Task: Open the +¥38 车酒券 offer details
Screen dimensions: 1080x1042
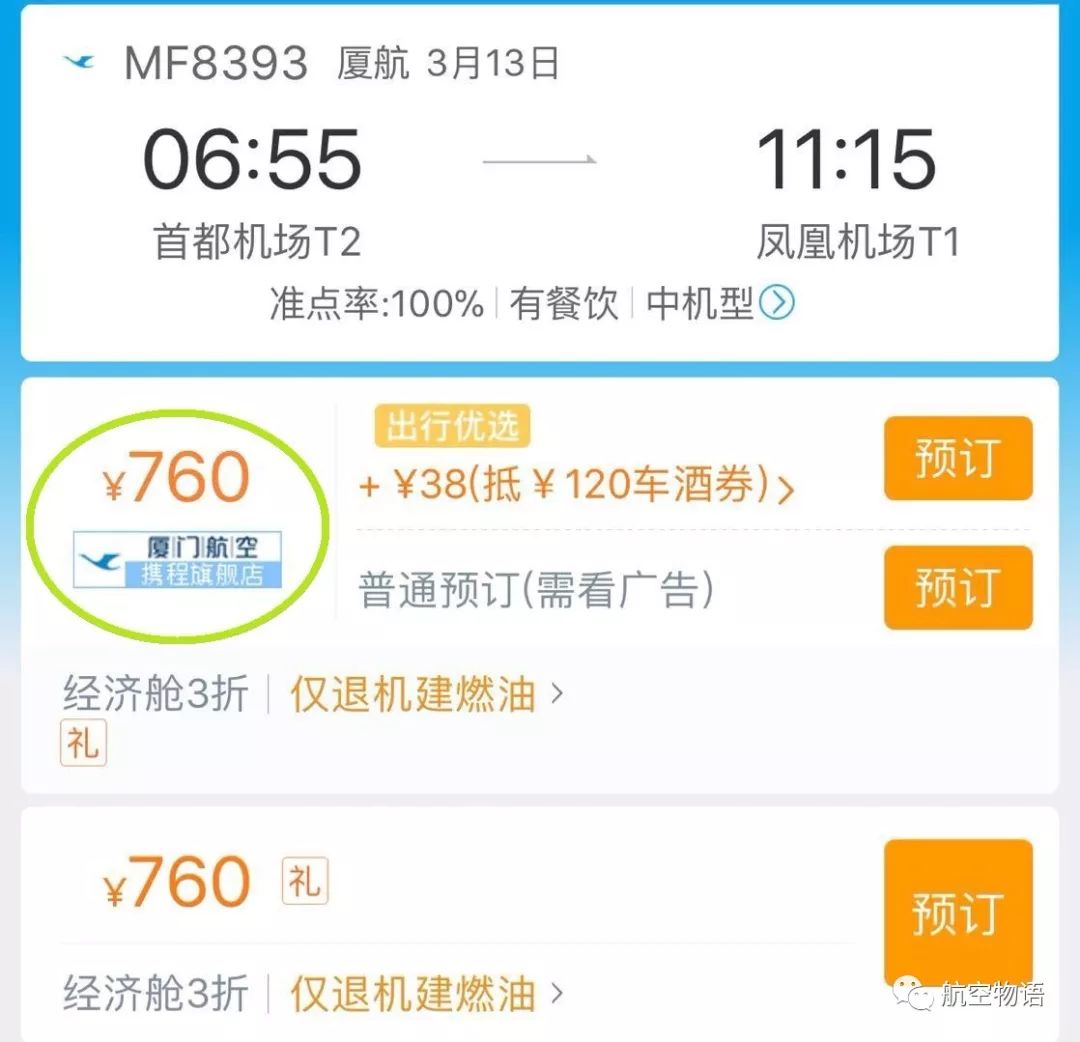Action: pos(577,486)
